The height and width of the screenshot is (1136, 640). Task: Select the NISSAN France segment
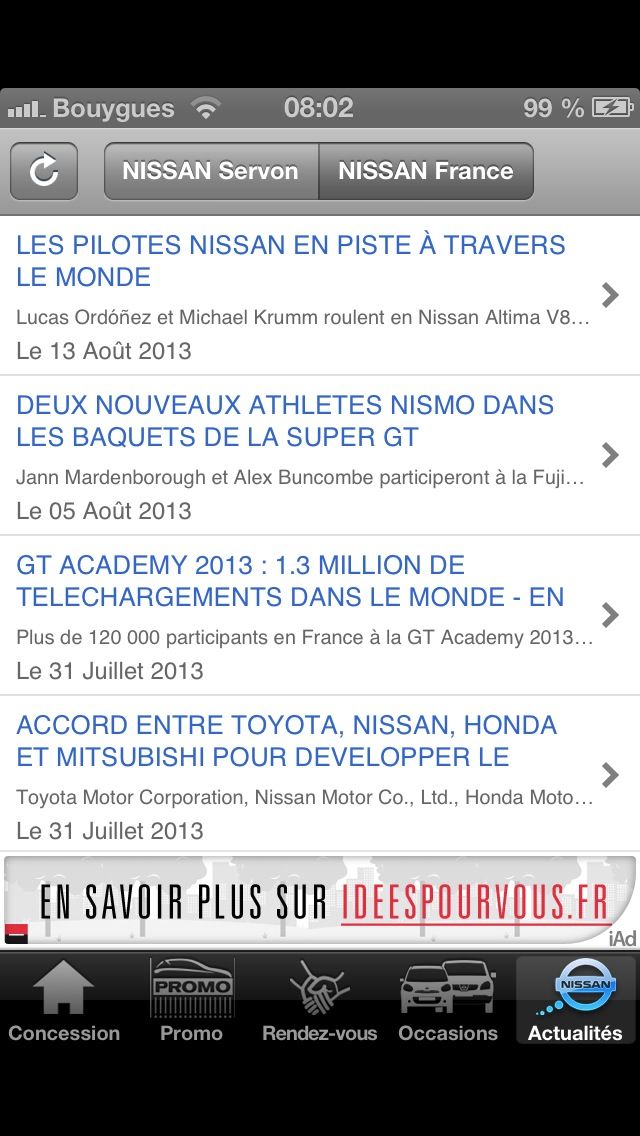click(x=426, y=171)
